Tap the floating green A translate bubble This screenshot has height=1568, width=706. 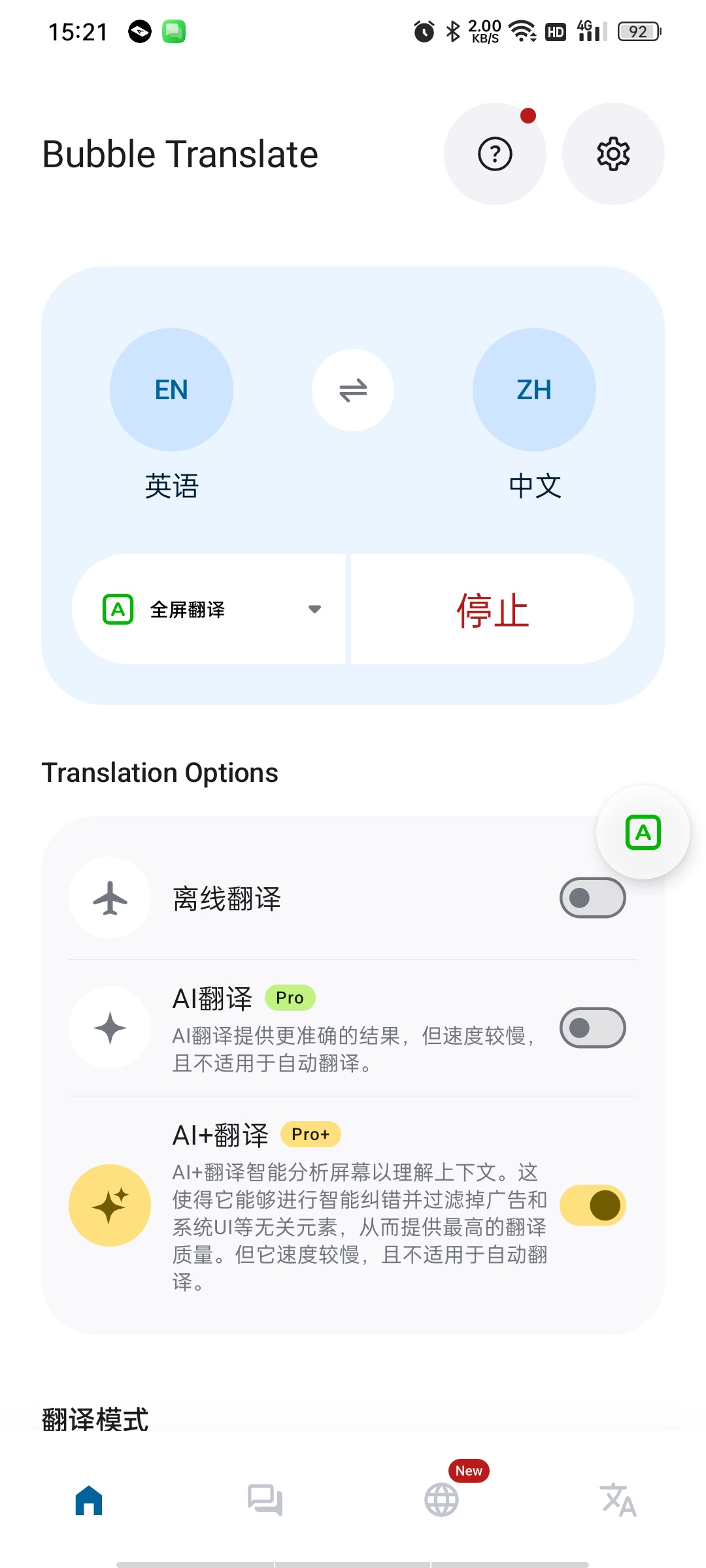pyautogui.click(x=643, y=832)
